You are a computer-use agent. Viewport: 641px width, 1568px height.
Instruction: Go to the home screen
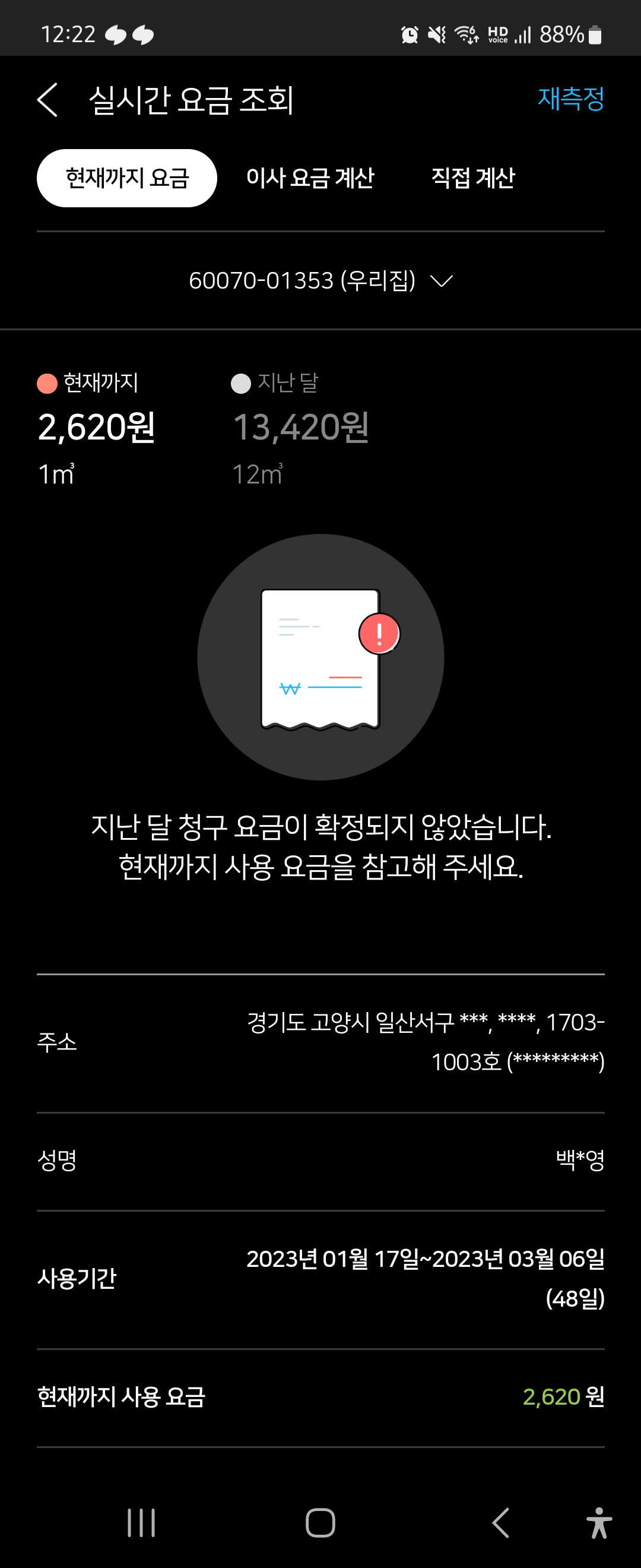click(x=320, y=1523)
